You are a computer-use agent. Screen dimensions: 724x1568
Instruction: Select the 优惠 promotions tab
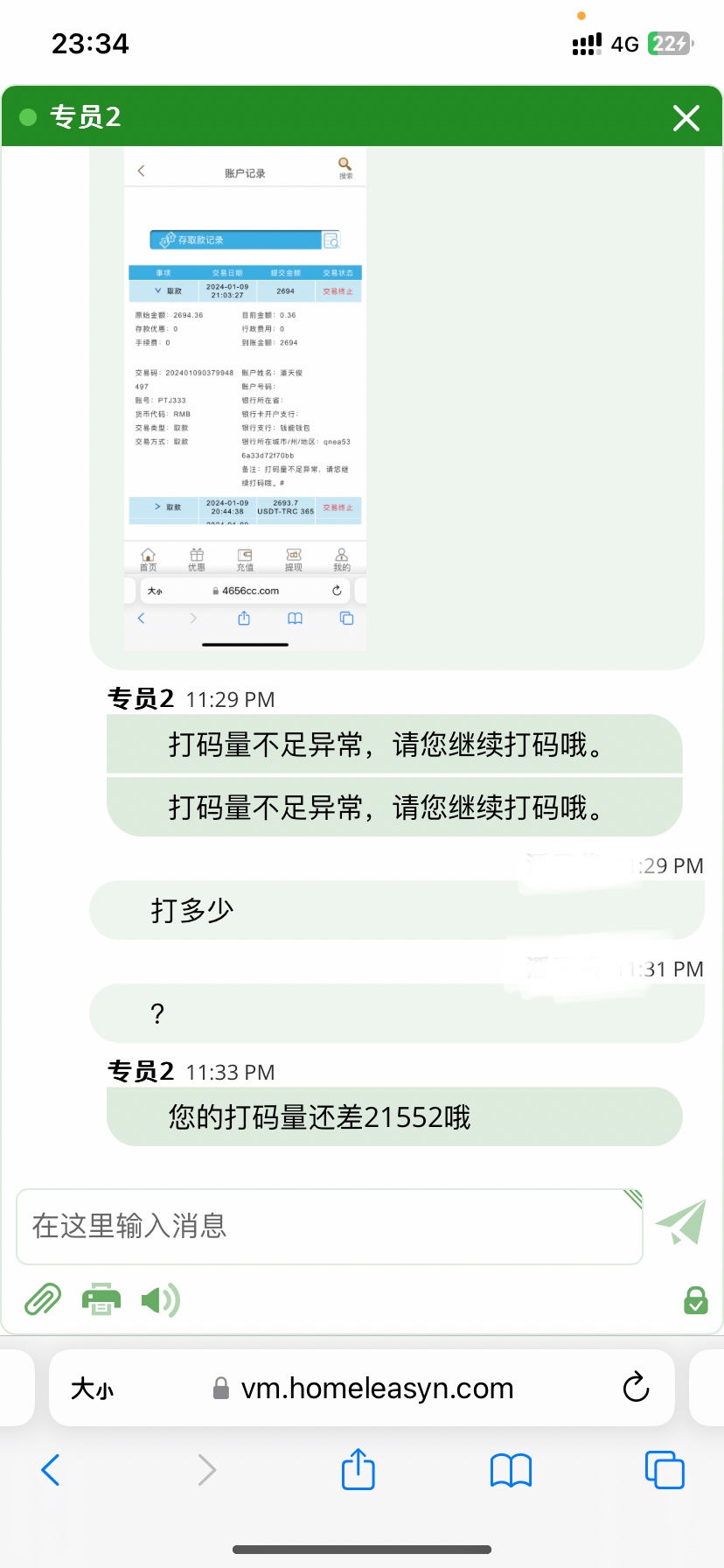point(196,557)
